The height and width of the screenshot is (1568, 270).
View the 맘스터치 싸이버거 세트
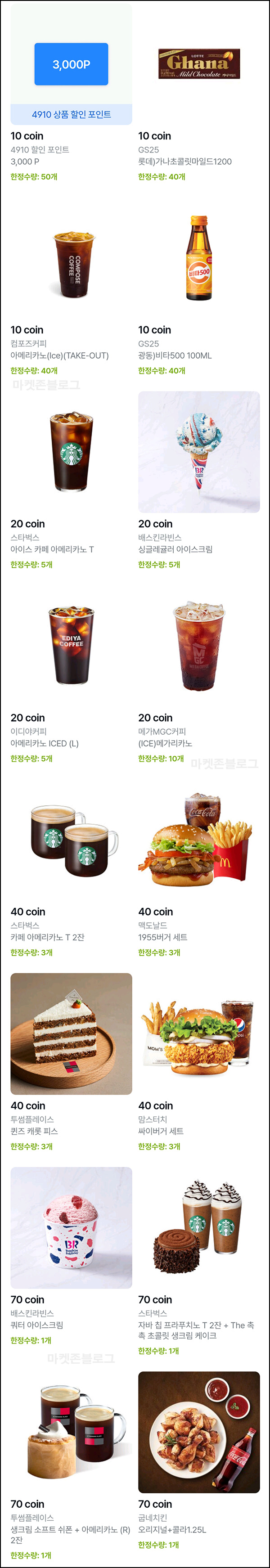pos(199,1033)
